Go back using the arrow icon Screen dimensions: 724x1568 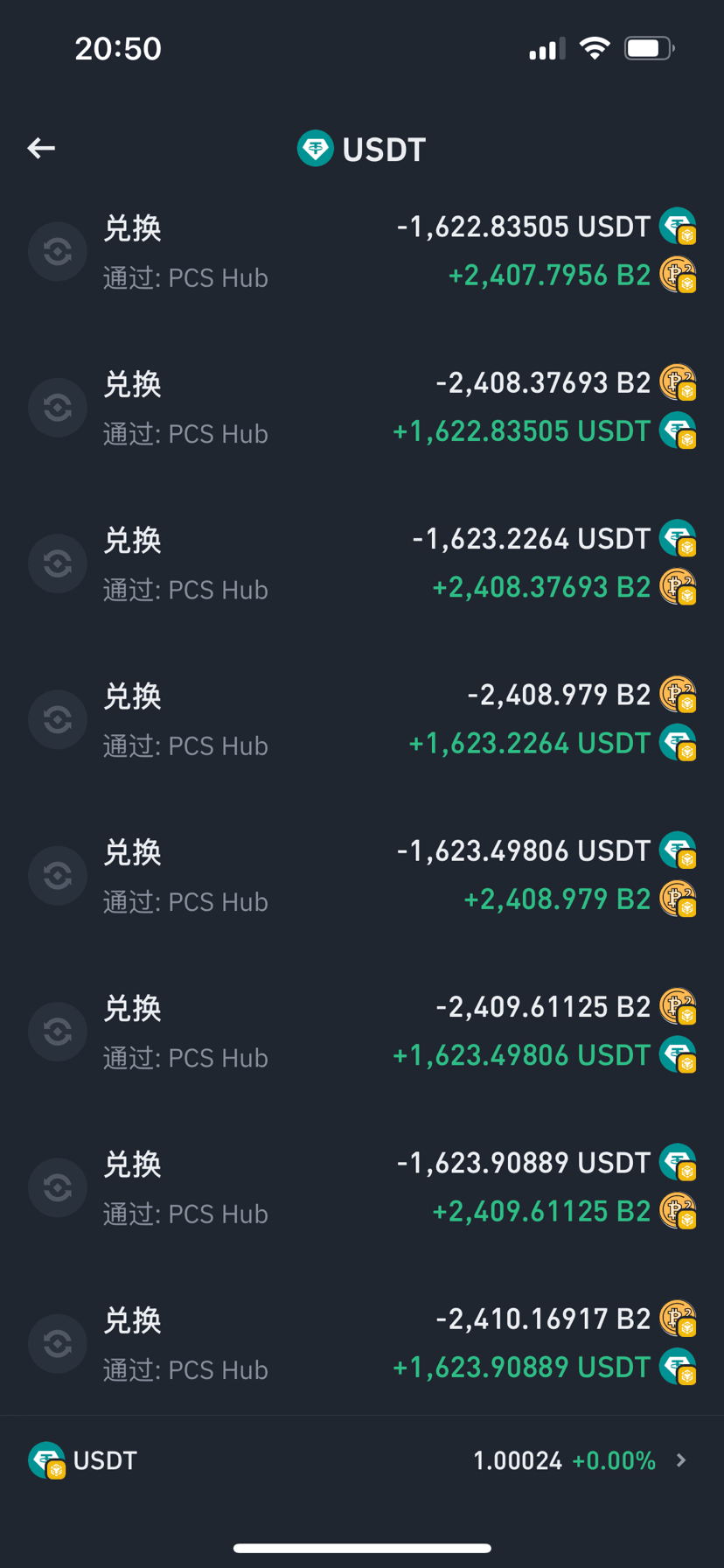[41, 149]
